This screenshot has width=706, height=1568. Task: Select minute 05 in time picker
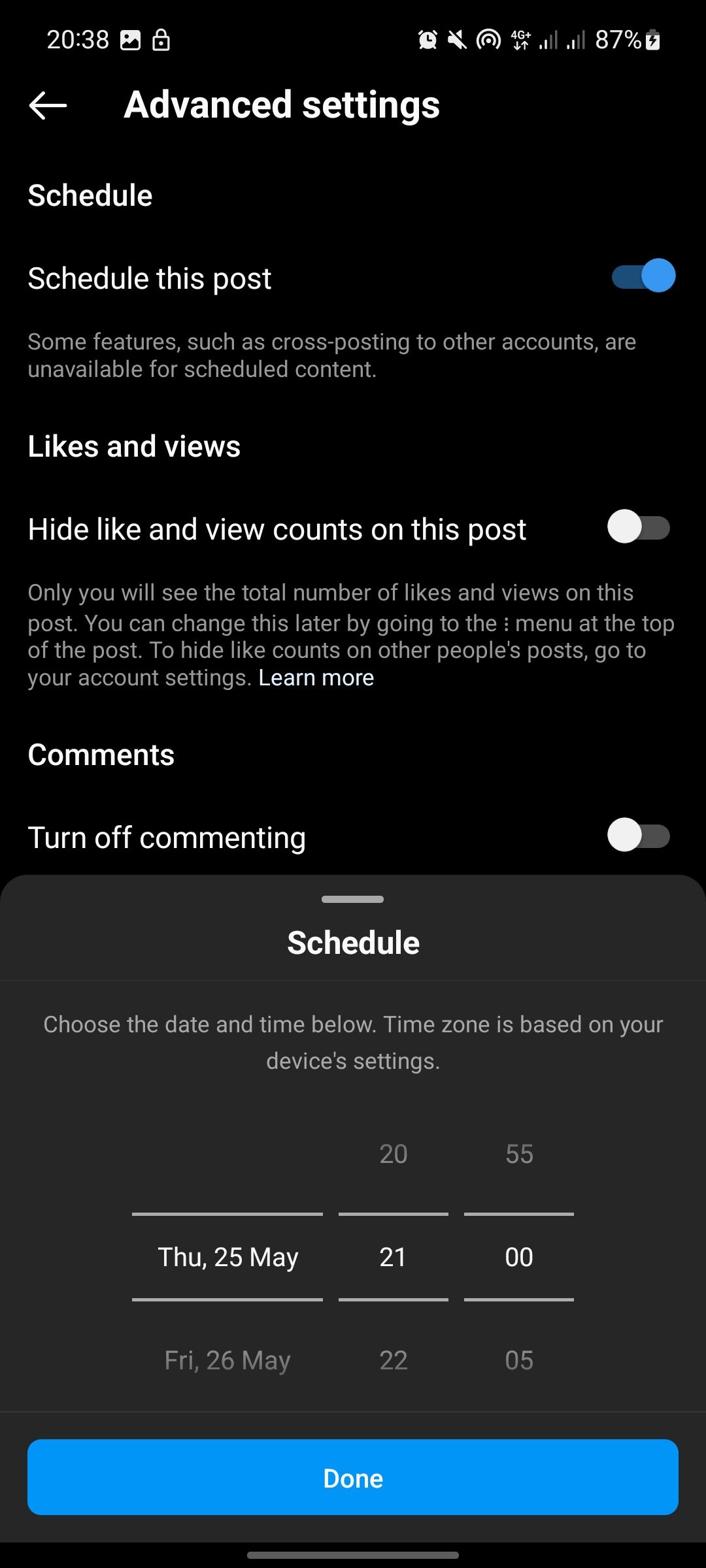(x=519, y=1360)
